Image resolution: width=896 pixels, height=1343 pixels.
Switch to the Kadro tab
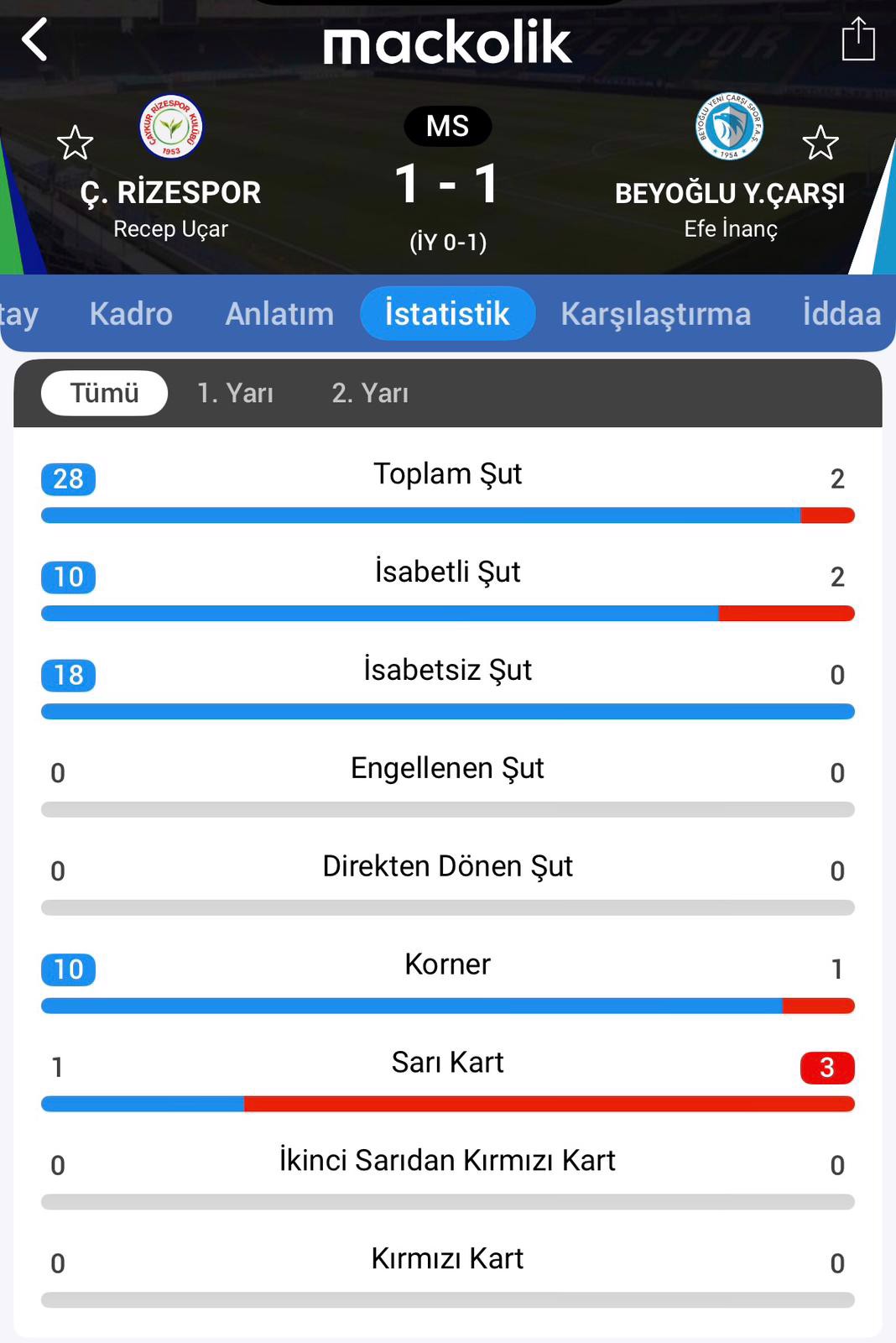point(131,314)
